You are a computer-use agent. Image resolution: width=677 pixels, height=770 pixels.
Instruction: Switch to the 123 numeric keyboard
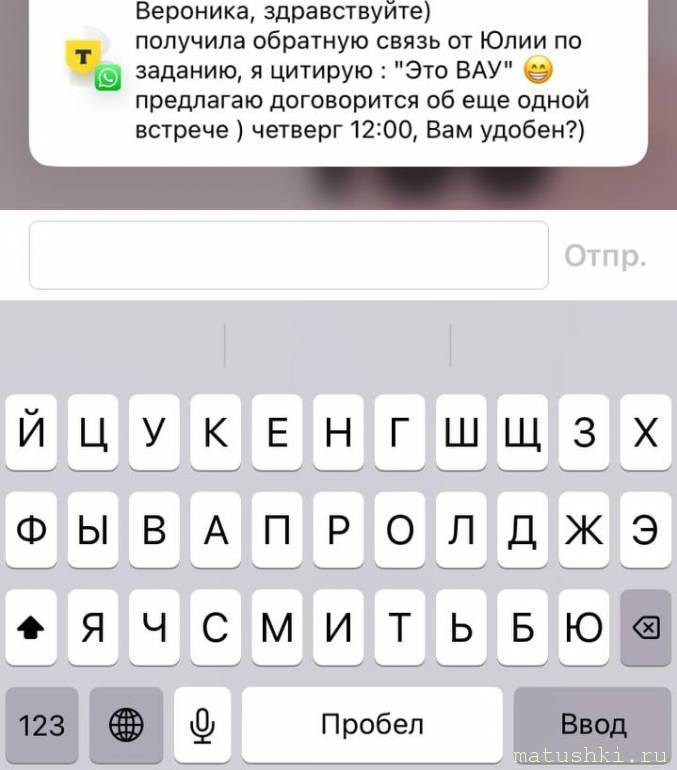point(41,724)
